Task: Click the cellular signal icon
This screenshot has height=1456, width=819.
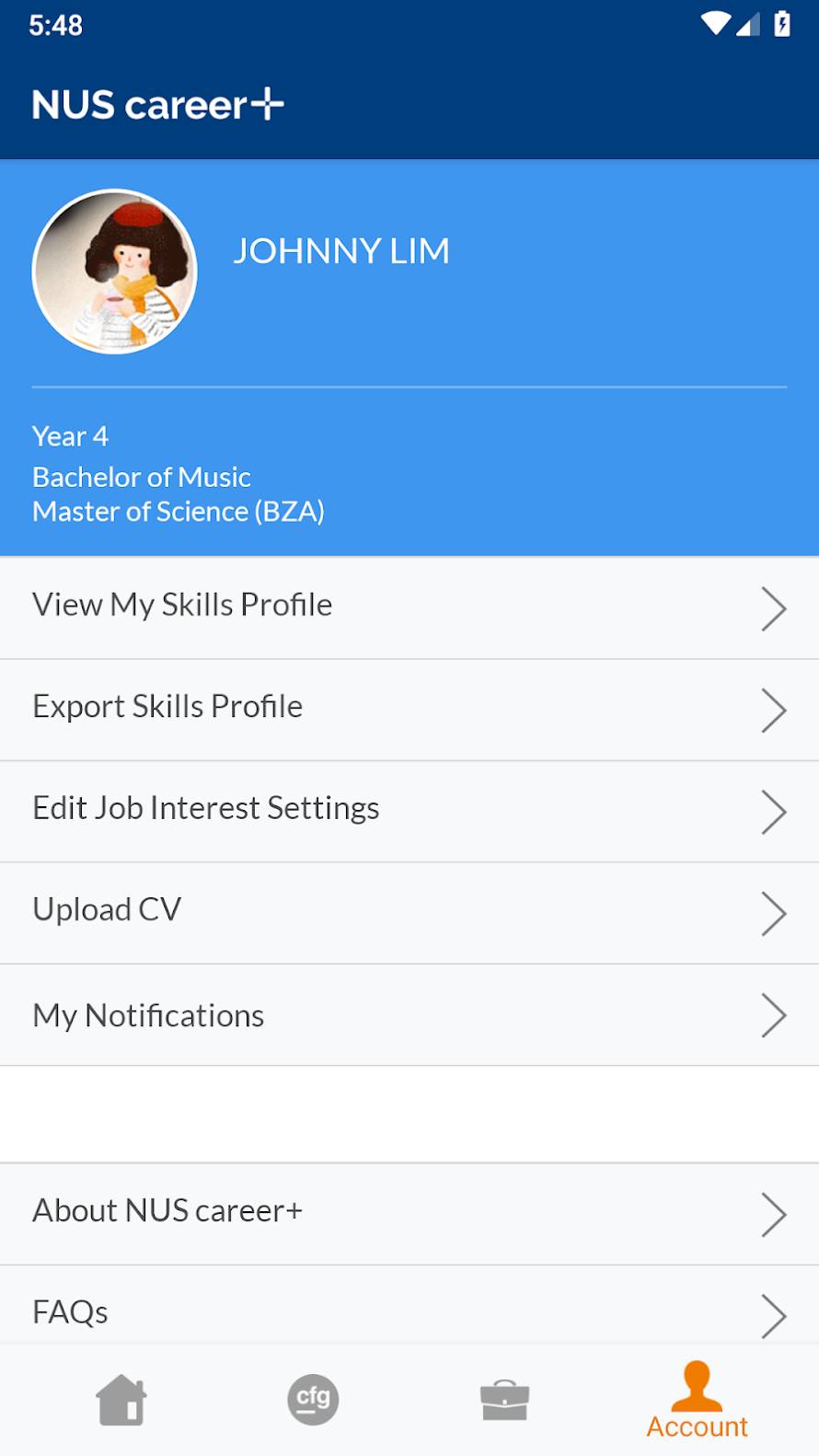Action: 747,25
